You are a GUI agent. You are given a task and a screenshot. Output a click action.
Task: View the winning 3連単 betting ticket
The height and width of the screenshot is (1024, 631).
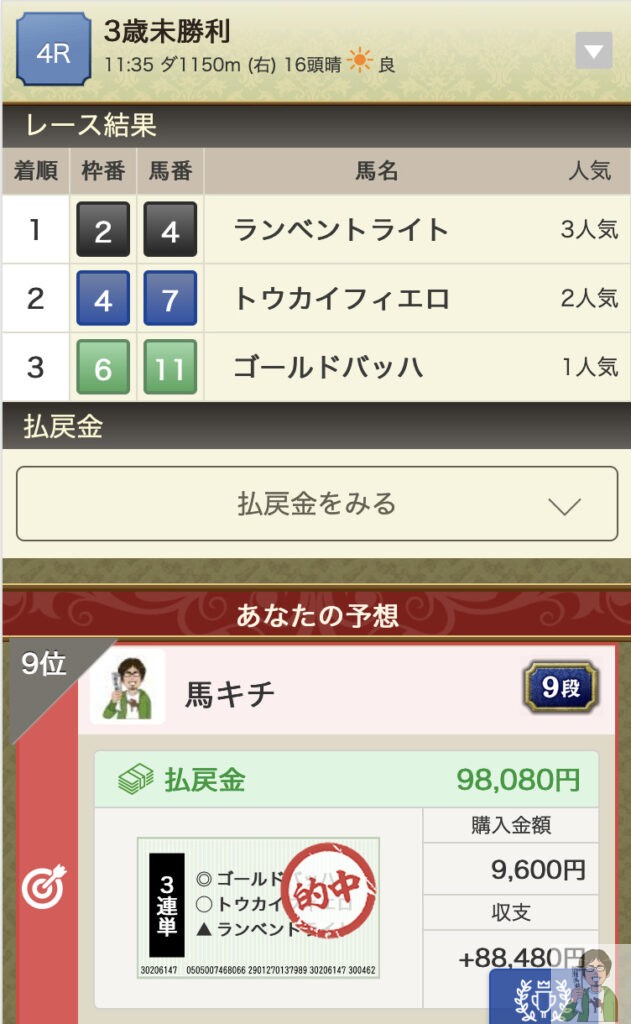pos(258,908)
